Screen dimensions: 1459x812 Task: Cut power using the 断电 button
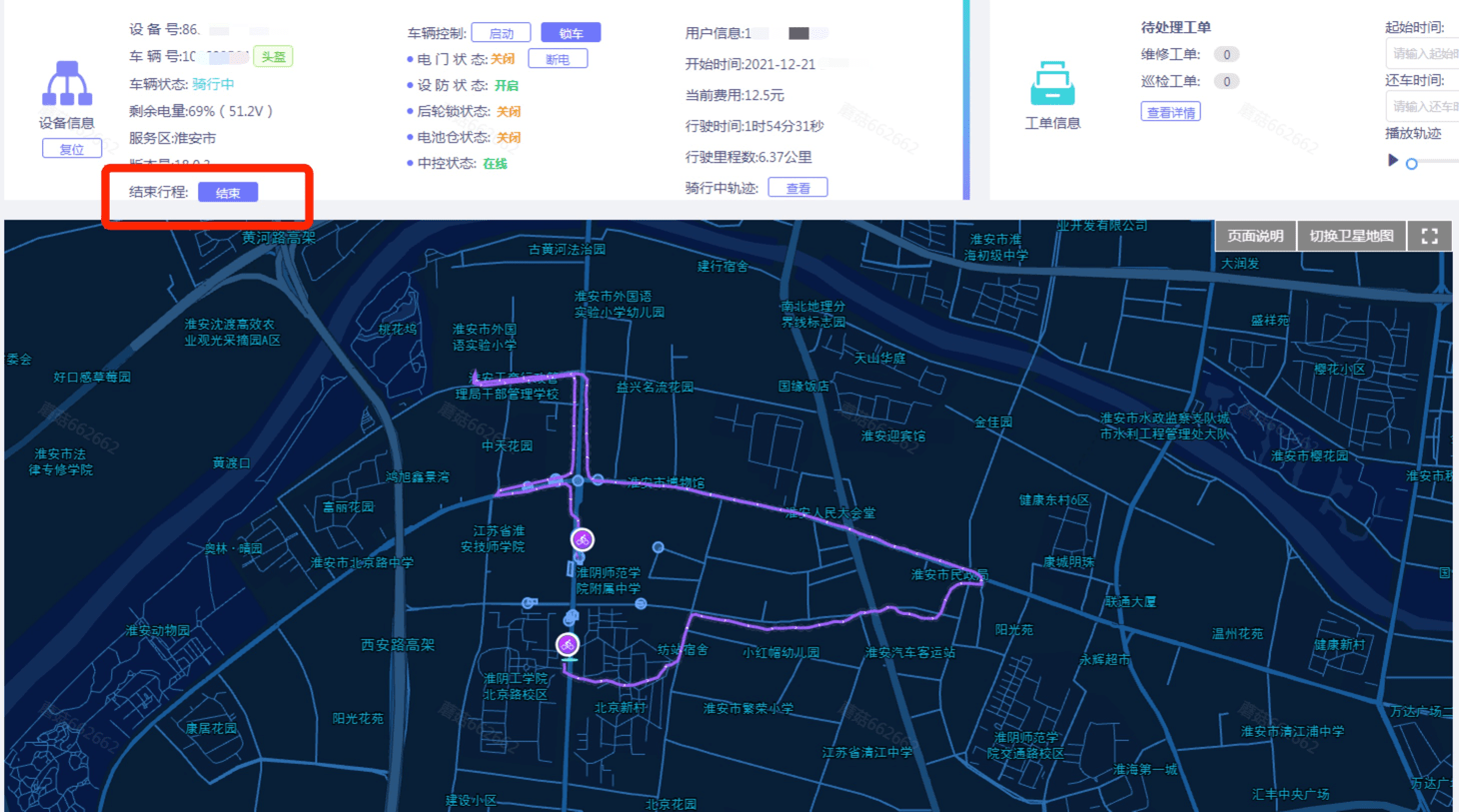pyautogui.click(x=558, y=59)
